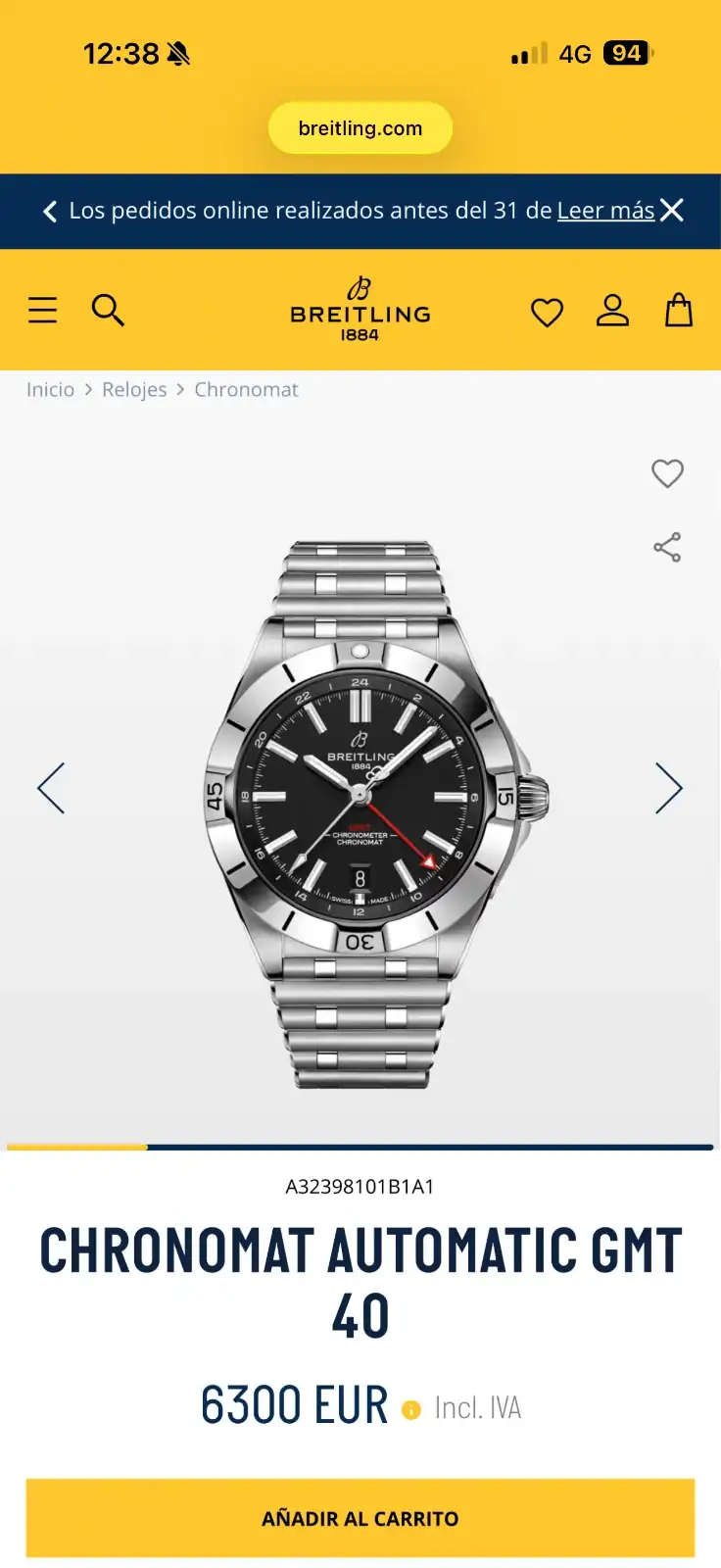Dismiss the online orders banner
The height and width of the screenshot is (1568, 721).
click(672, 211)
